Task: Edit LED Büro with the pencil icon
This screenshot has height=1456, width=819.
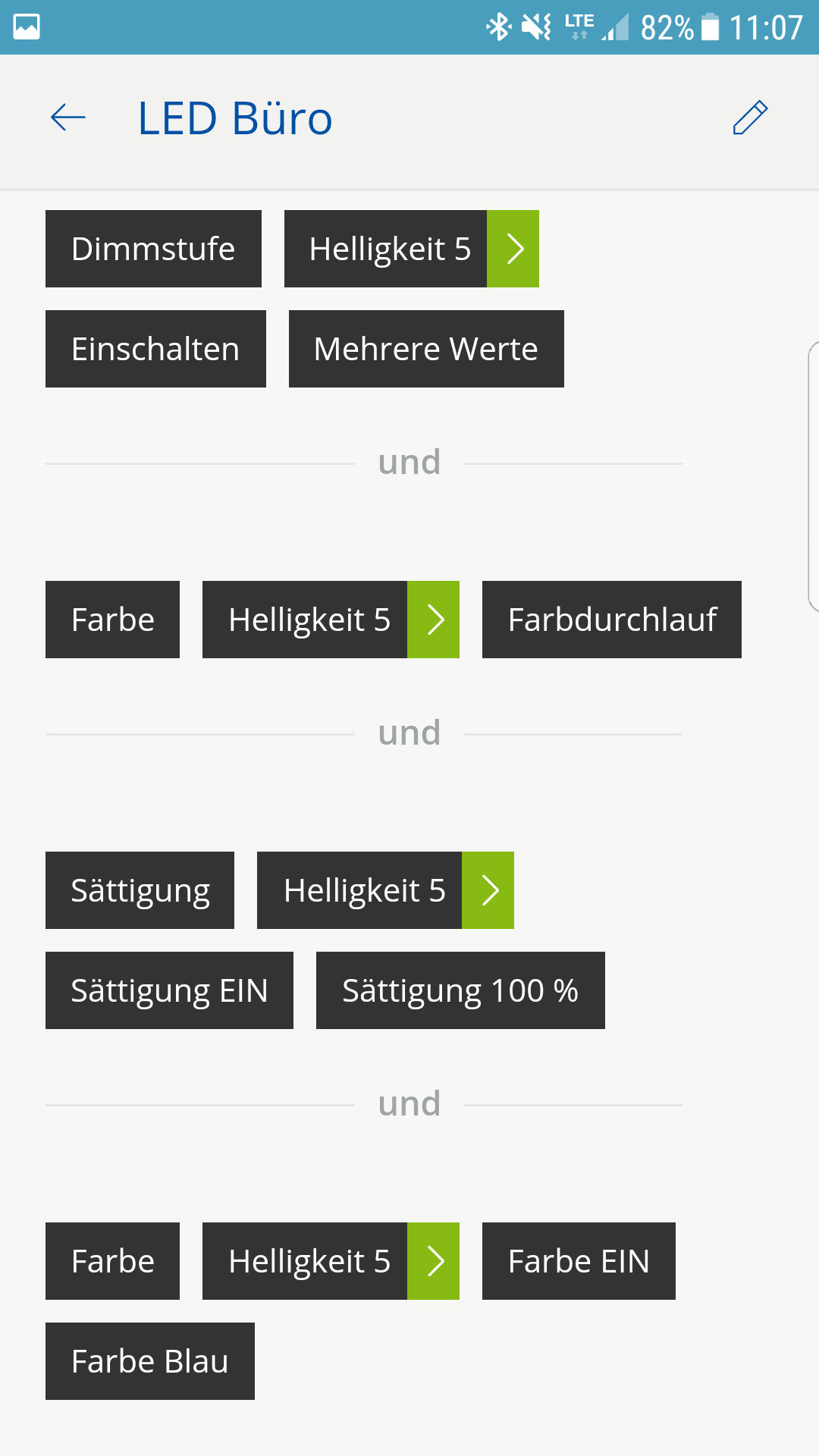Action: [x=750, y=118]
